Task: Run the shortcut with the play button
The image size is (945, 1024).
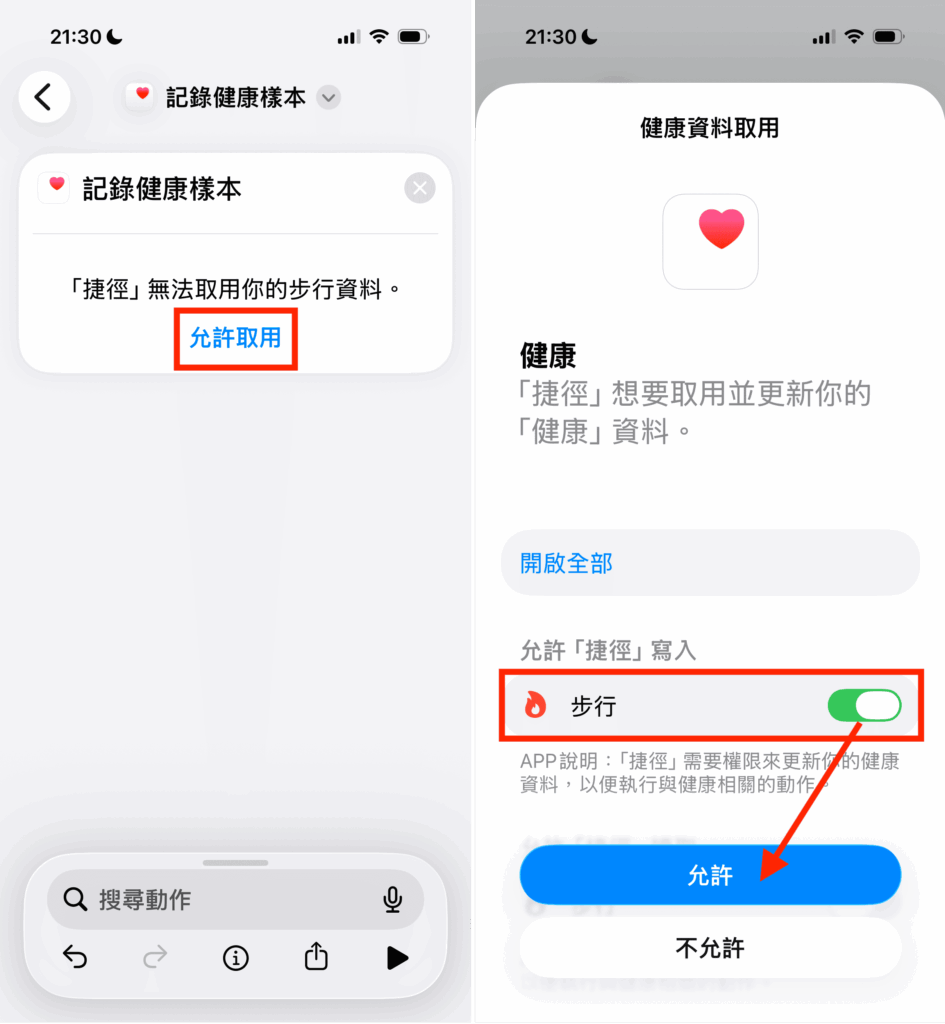Action: 397,958
